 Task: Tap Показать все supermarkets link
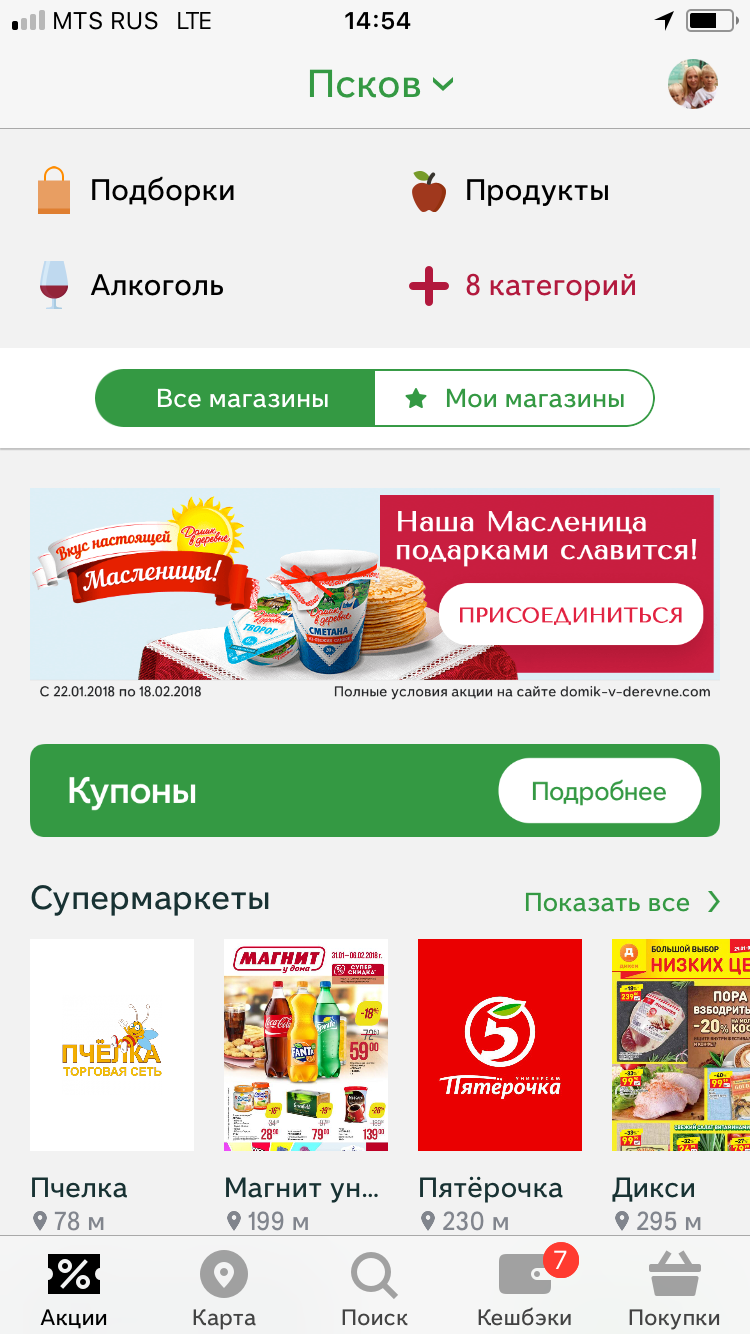tap(622, 902)
